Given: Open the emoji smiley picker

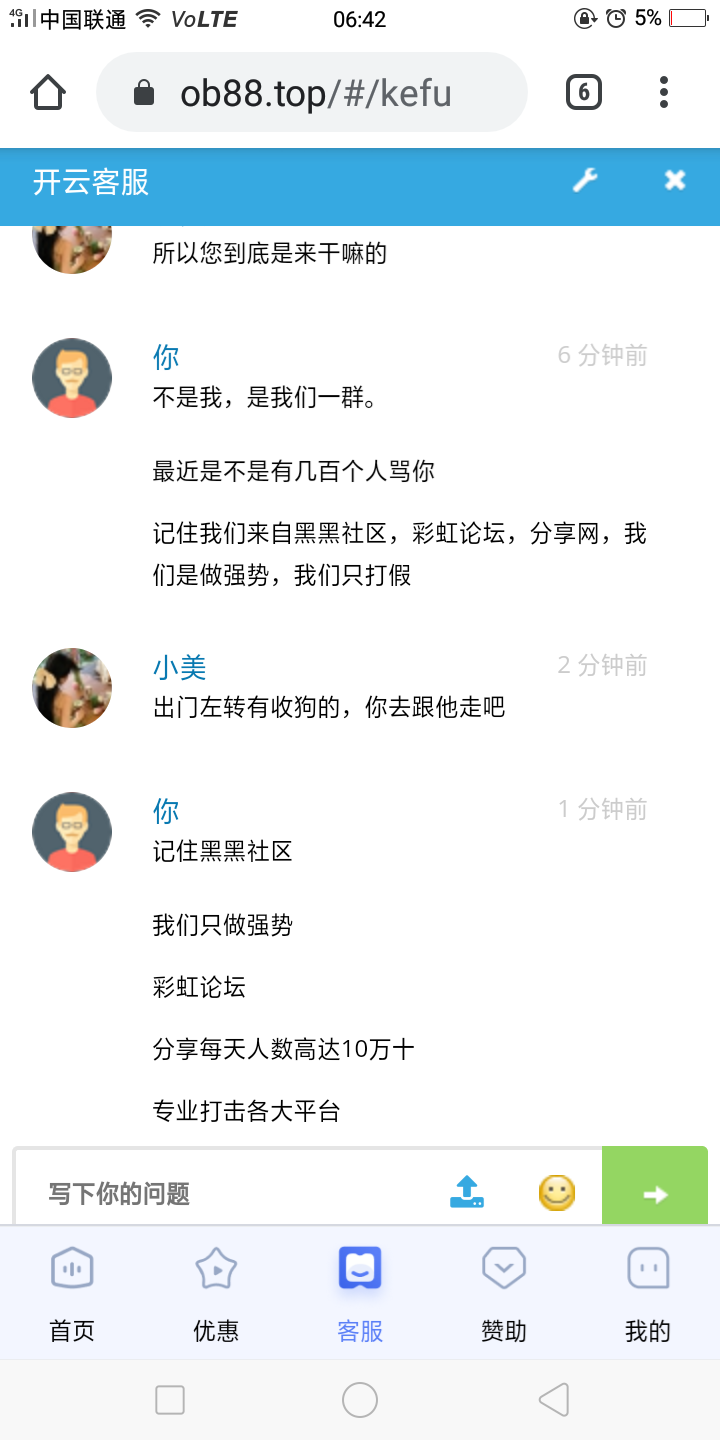Looking at the screenshot, I should [557, 1192].
